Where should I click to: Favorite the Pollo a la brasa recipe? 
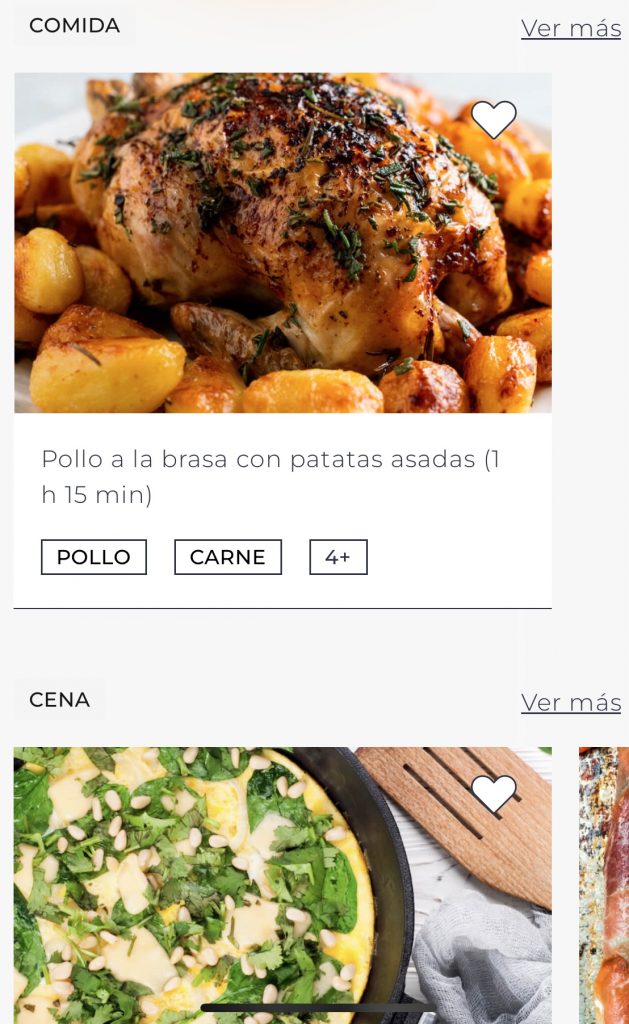493,120
